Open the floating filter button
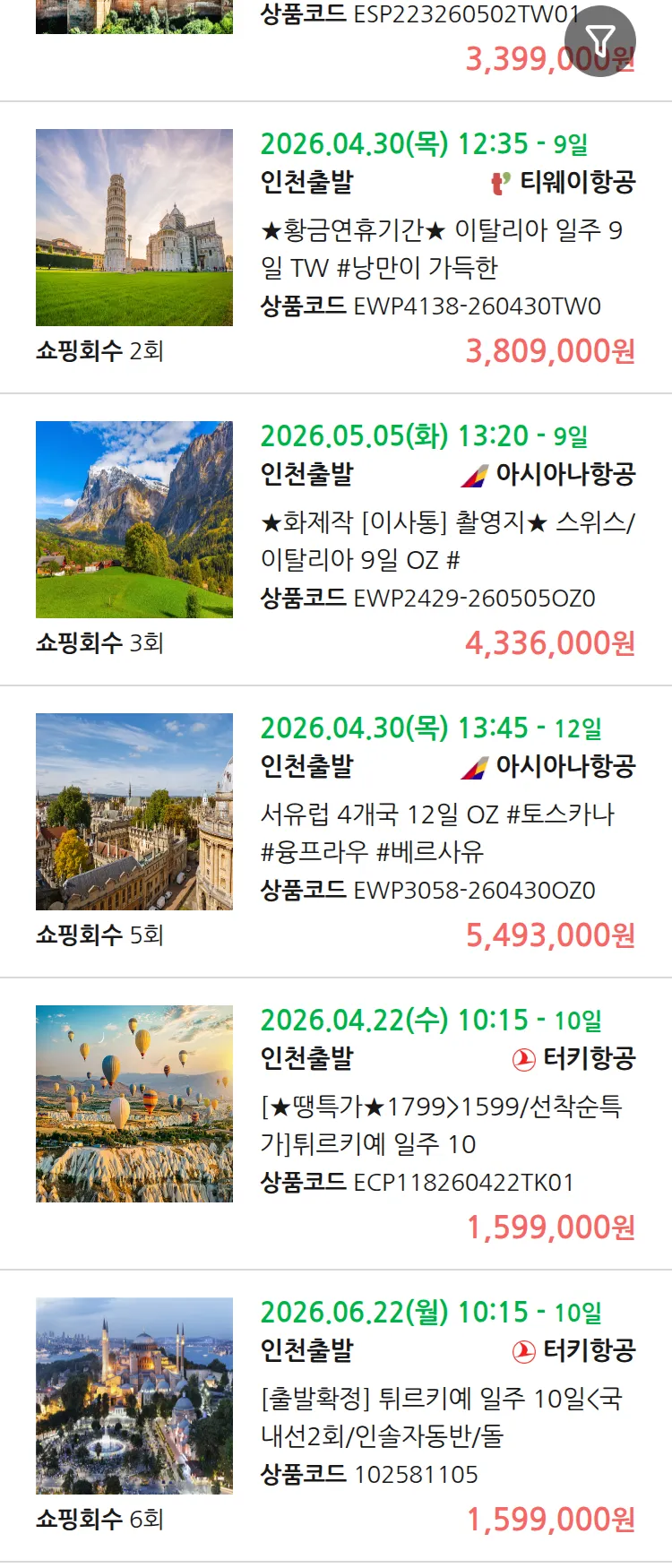The image size is (672, 1568). coord(599,41)
